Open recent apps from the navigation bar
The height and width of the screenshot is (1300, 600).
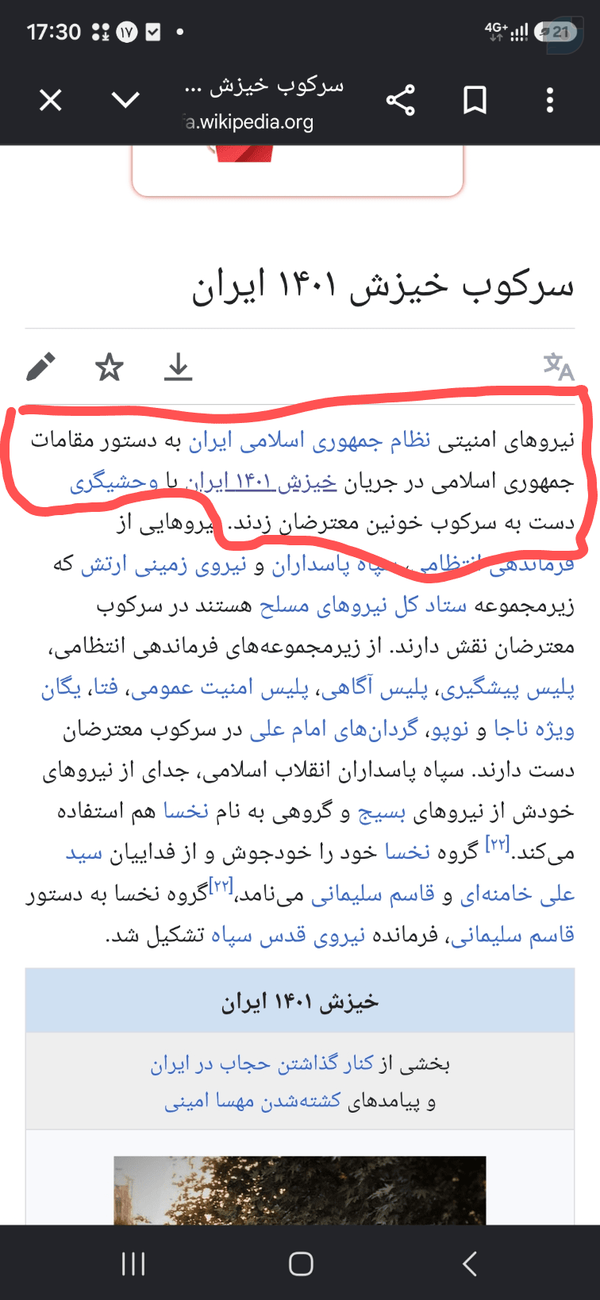133,1264
